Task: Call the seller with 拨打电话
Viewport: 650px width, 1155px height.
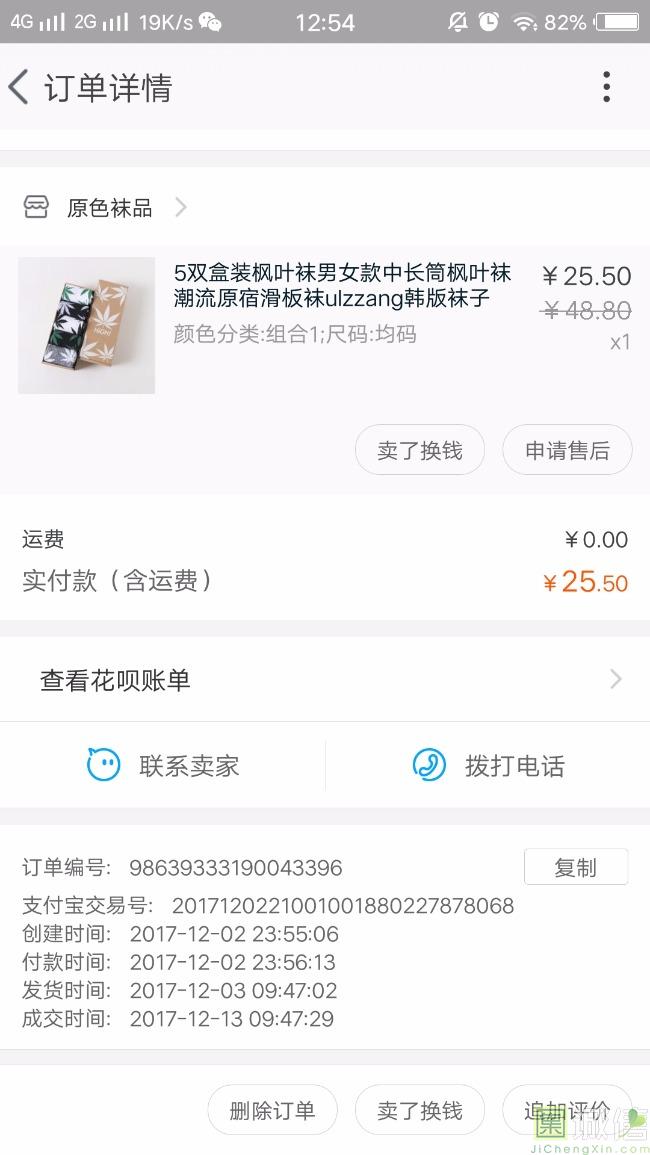Action: point(488,766)
